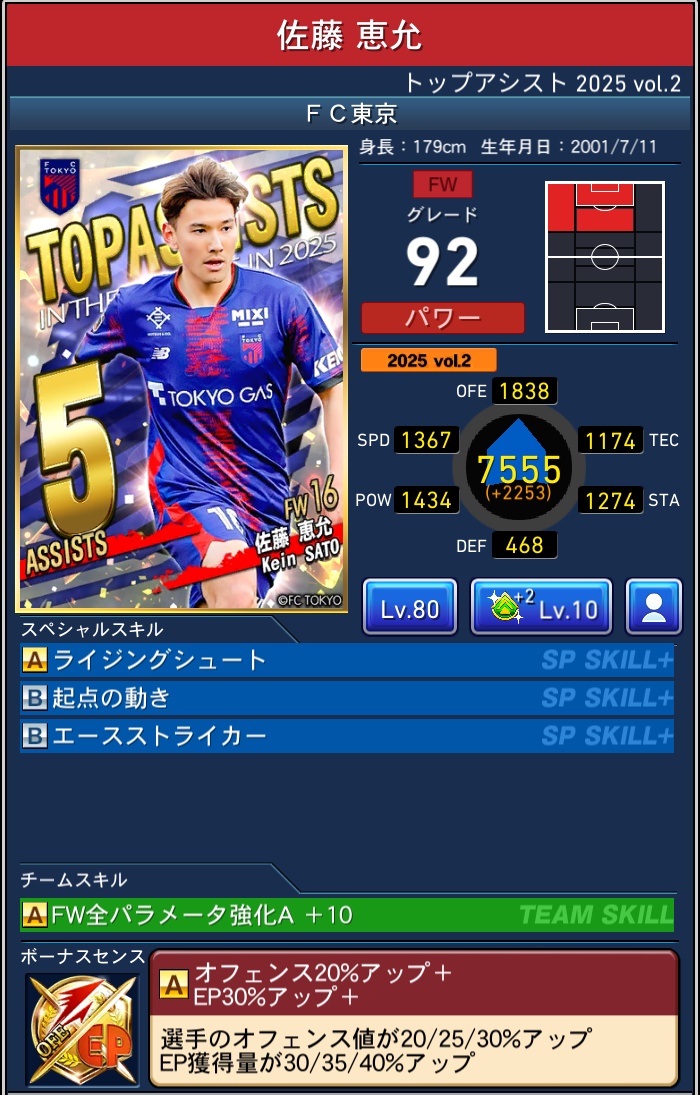Open the bonus sense オフェンス20%アップ panel

(413, 1017)
